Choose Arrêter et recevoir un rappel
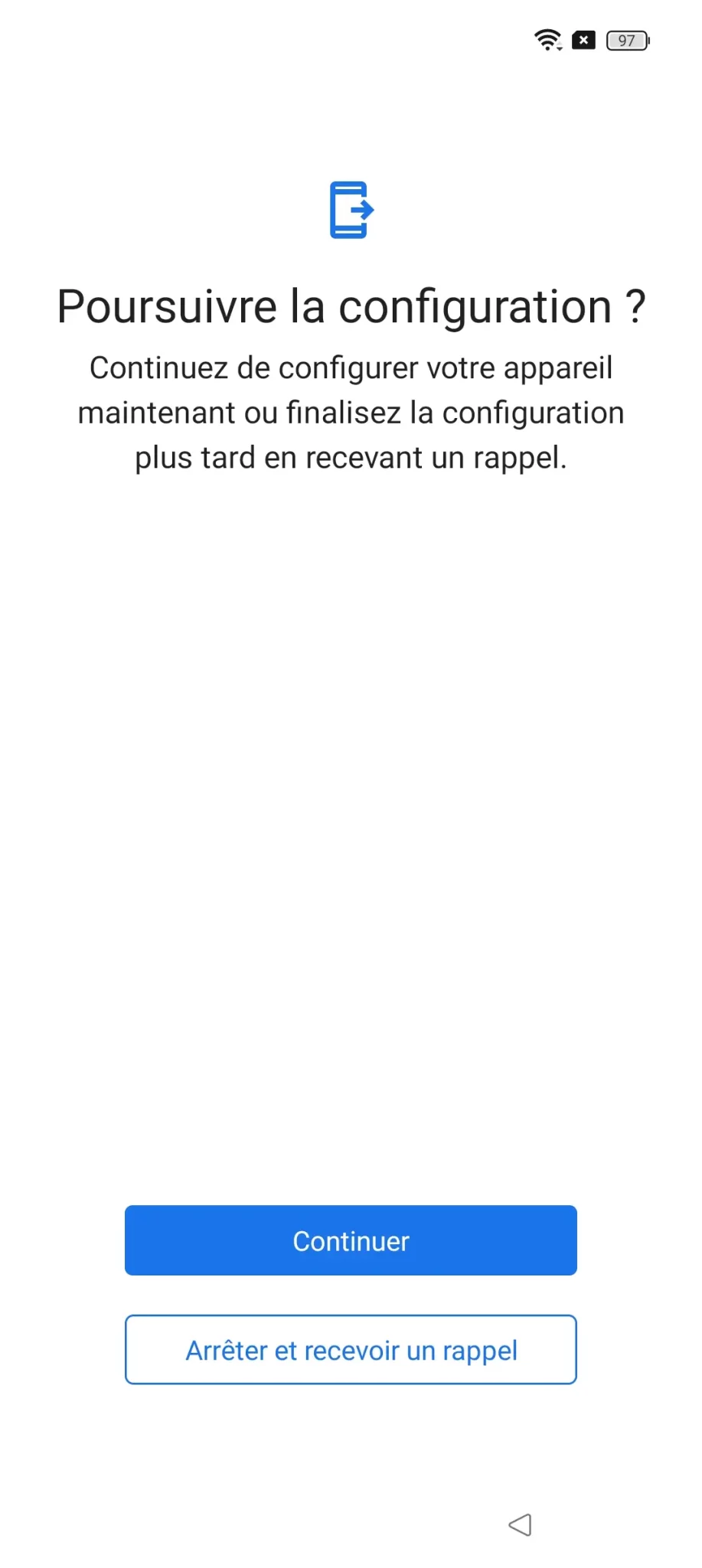The image size is (702, 1568). click(x=351, y=1350)
